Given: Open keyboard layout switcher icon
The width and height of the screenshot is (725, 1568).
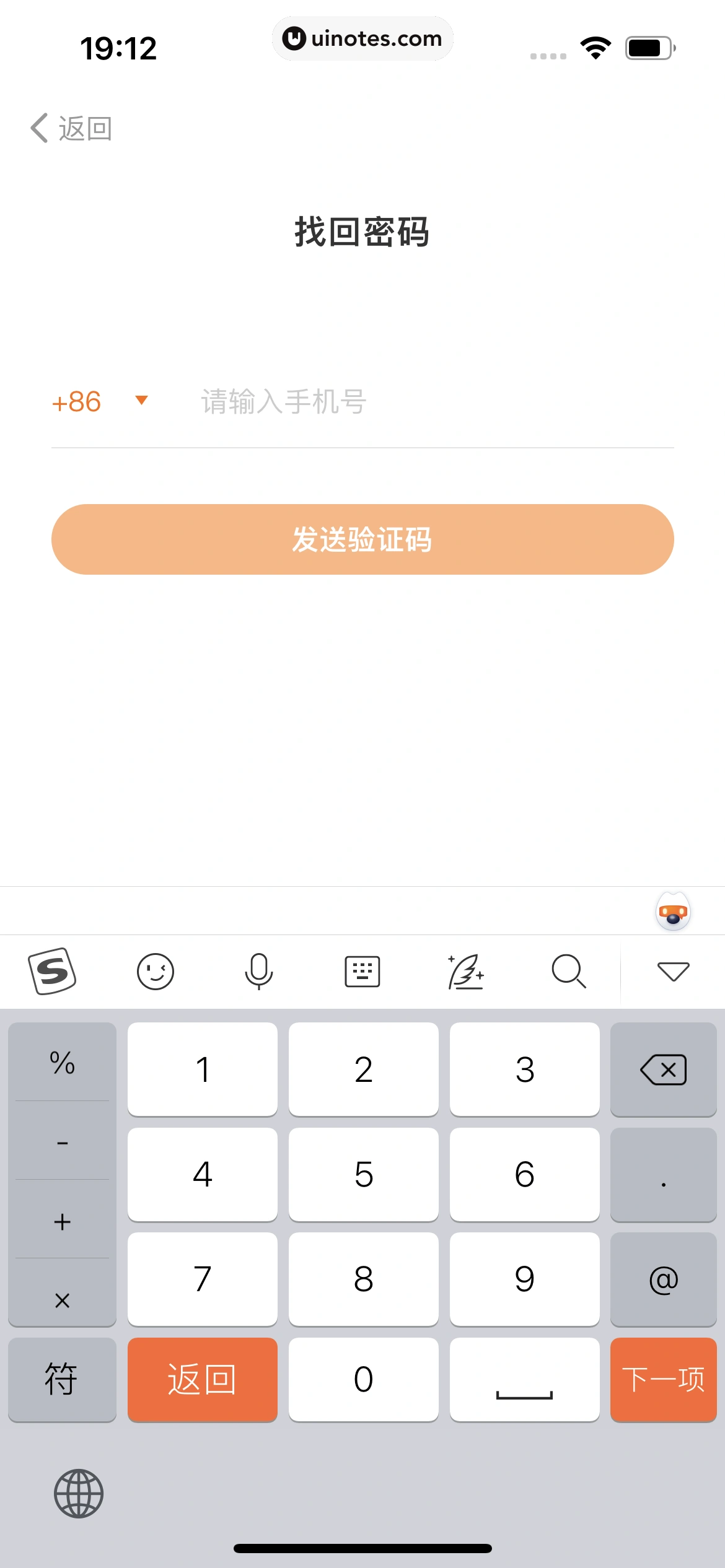Looking at the screenshot, I should pyautogui.click(x=362, y=971).
